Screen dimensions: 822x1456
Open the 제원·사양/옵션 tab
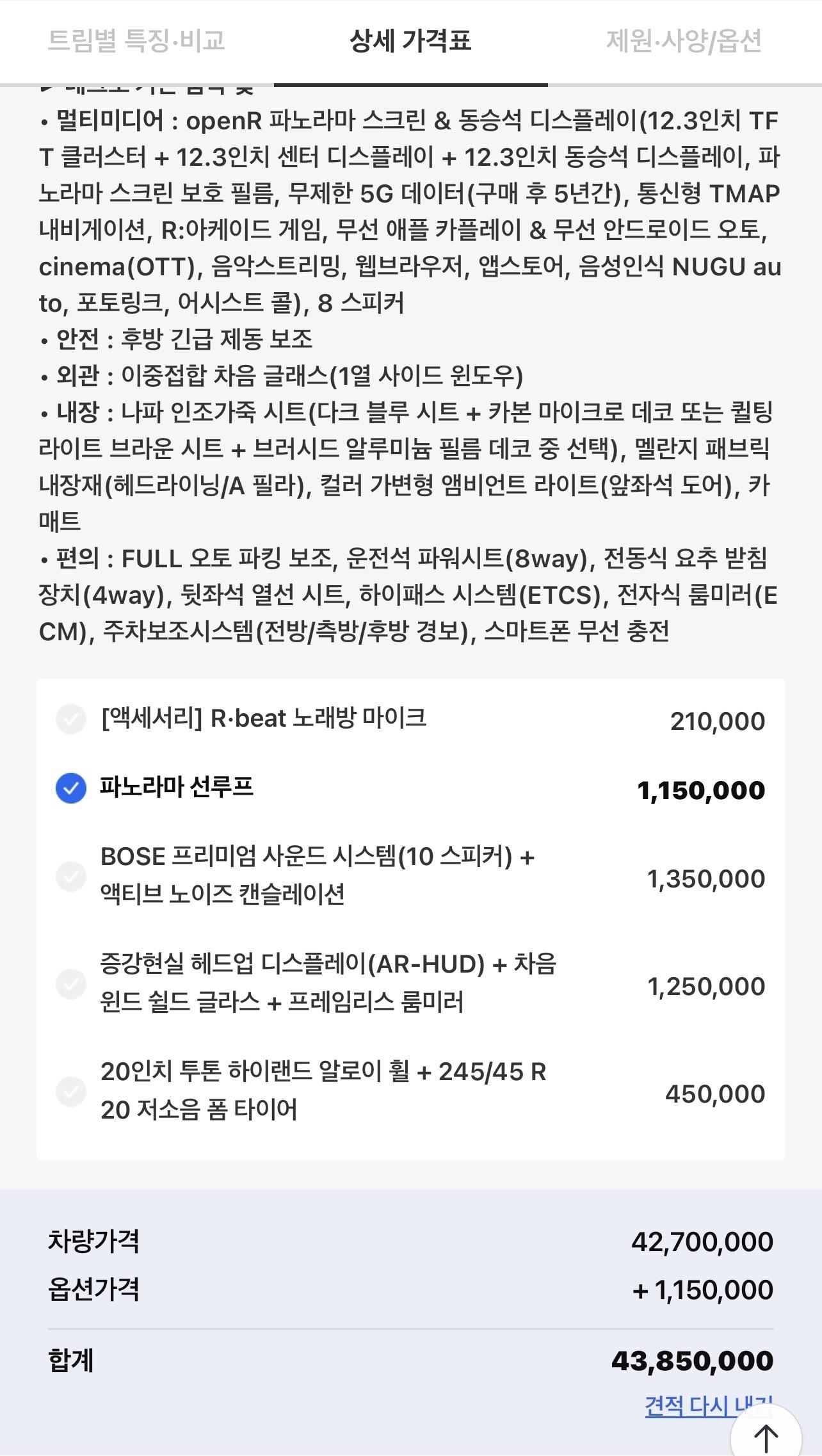pyautogui.click(x=684, y=40)
